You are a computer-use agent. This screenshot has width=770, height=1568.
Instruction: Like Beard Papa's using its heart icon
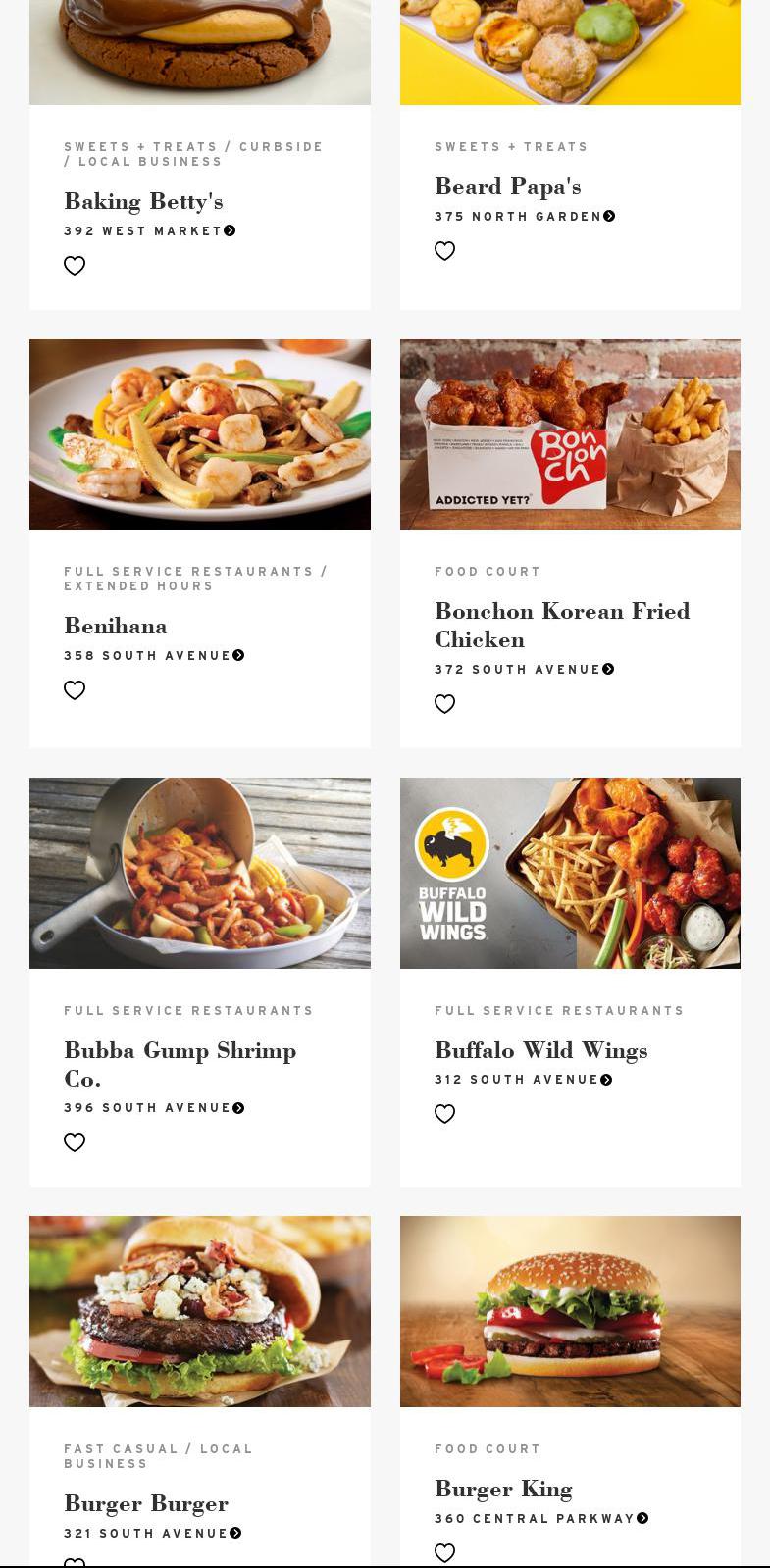click(x=444, y=251)
